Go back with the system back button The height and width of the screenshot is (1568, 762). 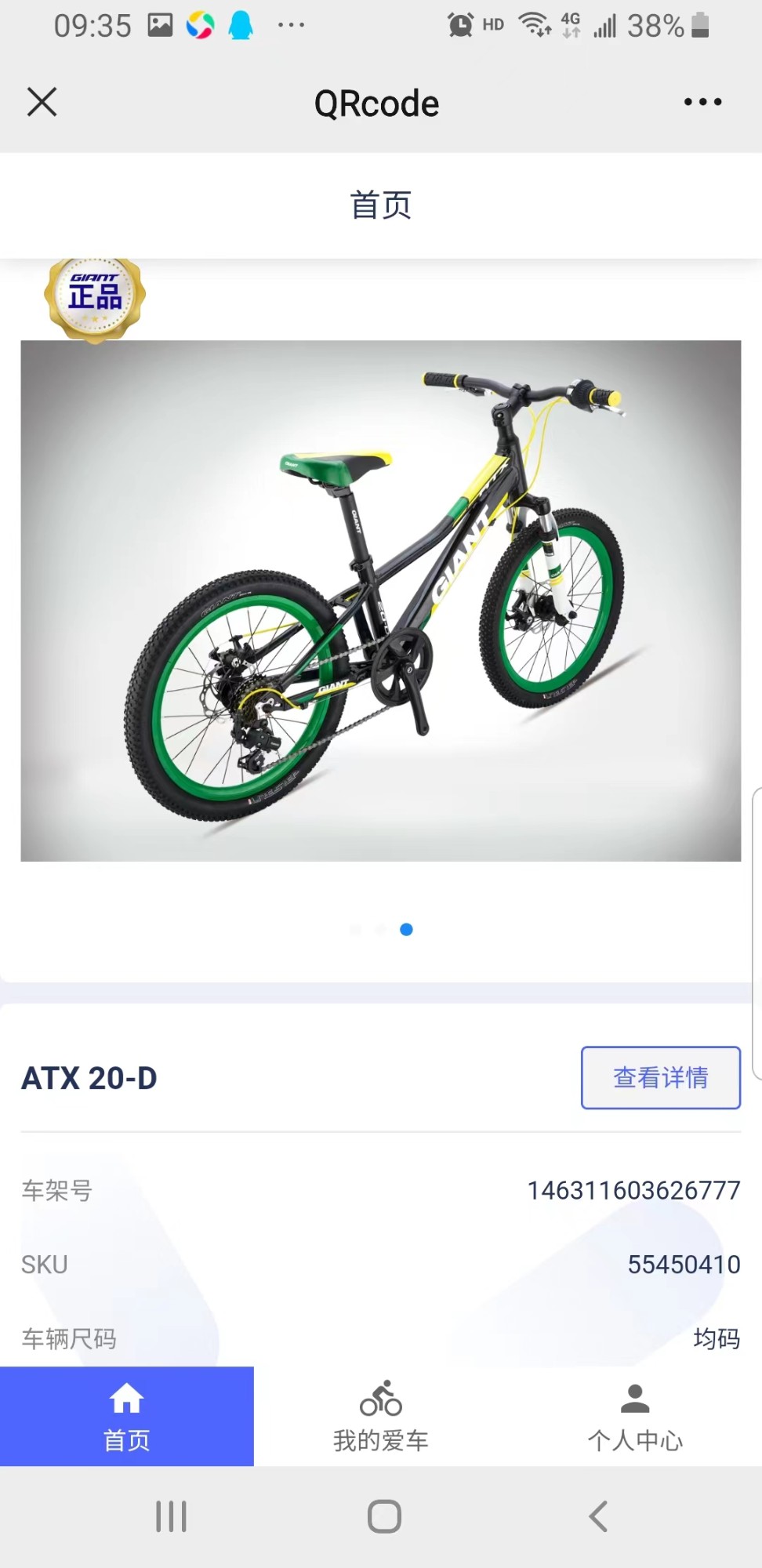coord(598,1516)
